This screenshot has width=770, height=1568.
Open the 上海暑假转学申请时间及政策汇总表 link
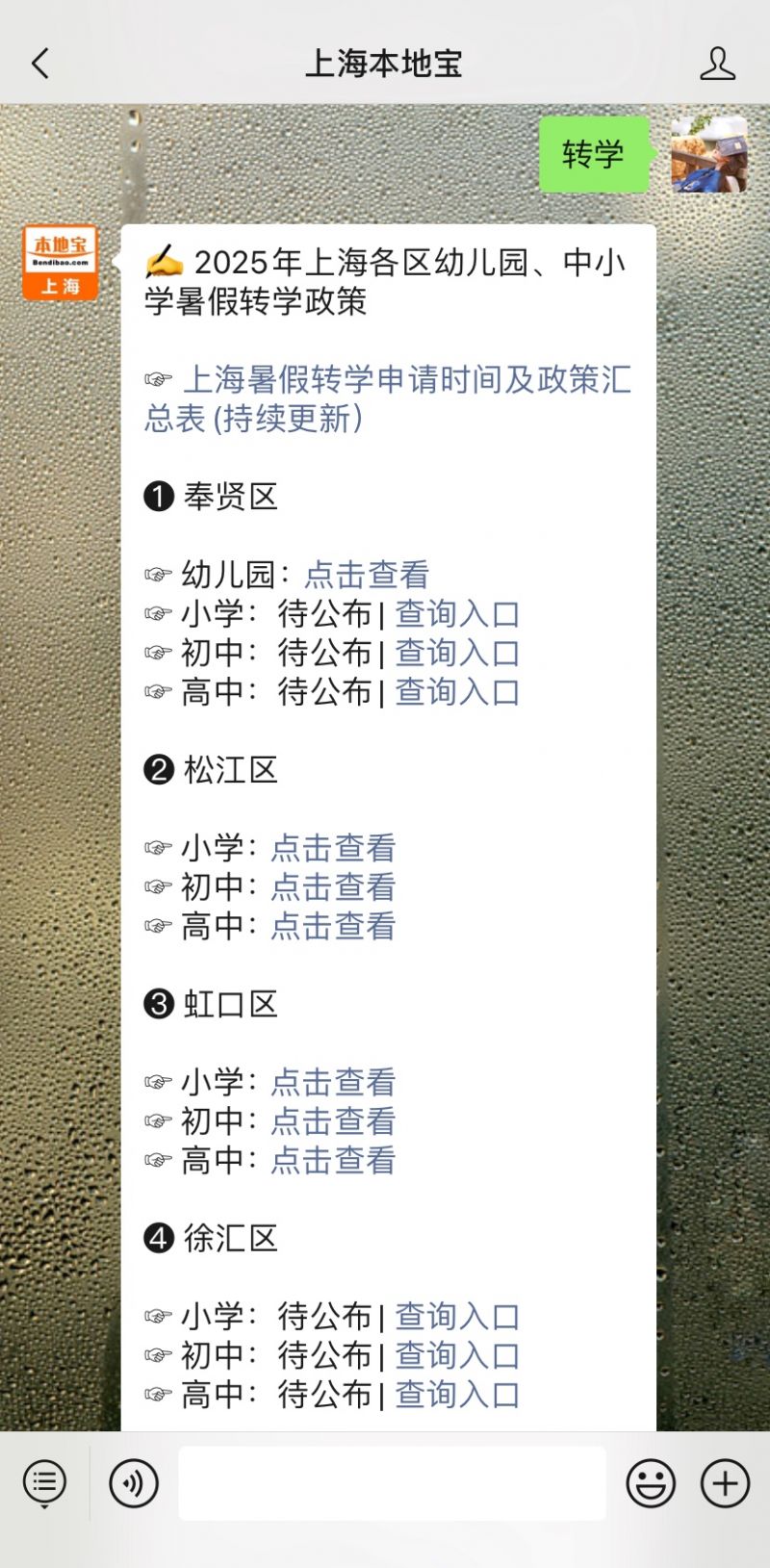click(x=388, y=398)
